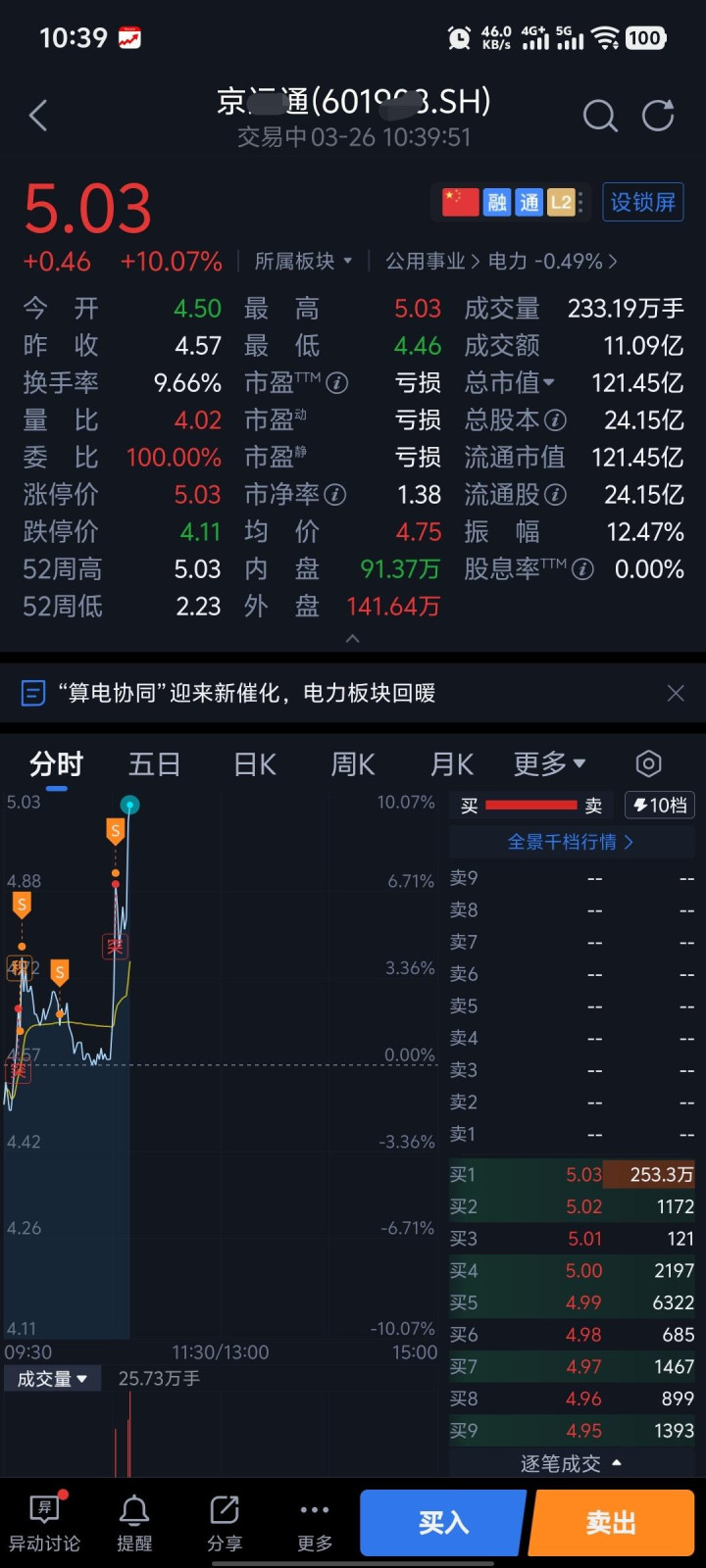Image resolution: width=706 pixels, height=1568 pixels.
Task: Show the 月K chart tab
Action: pos(452,764)
